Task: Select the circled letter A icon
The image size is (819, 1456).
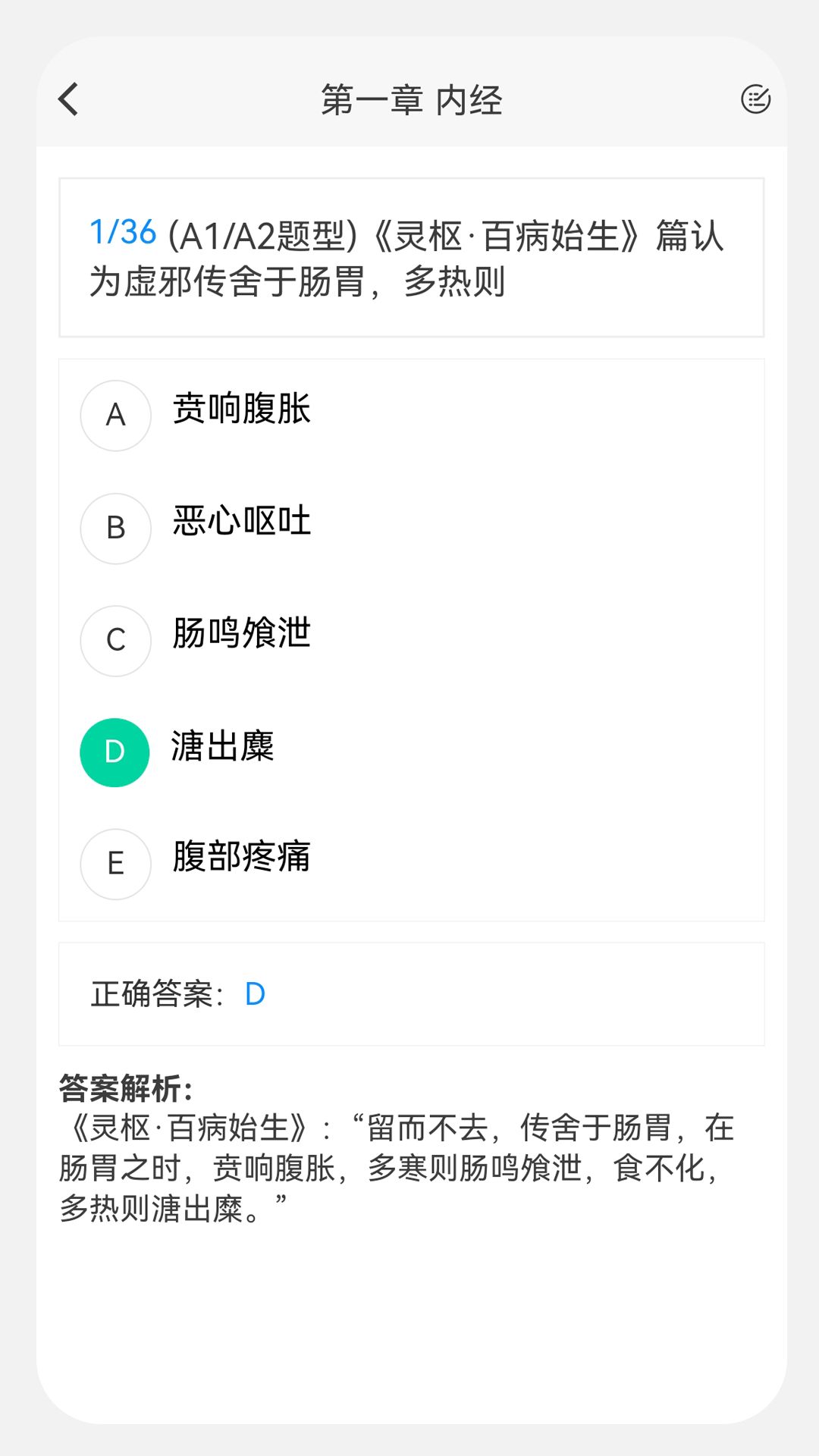Action: pyautogui.click(x=115, y=416)
